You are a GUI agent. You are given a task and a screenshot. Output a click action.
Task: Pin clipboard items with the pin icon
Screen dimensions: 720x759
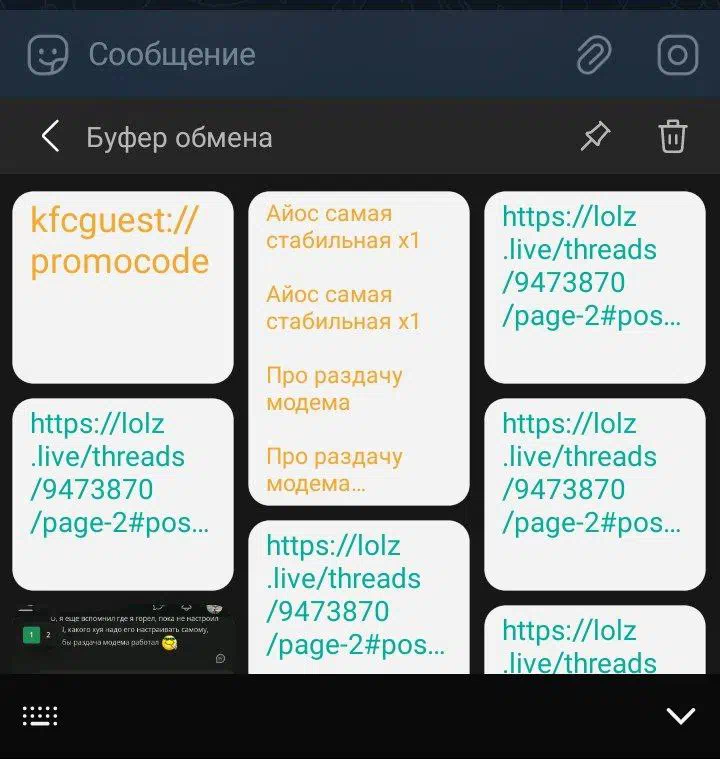pos(595,136)
